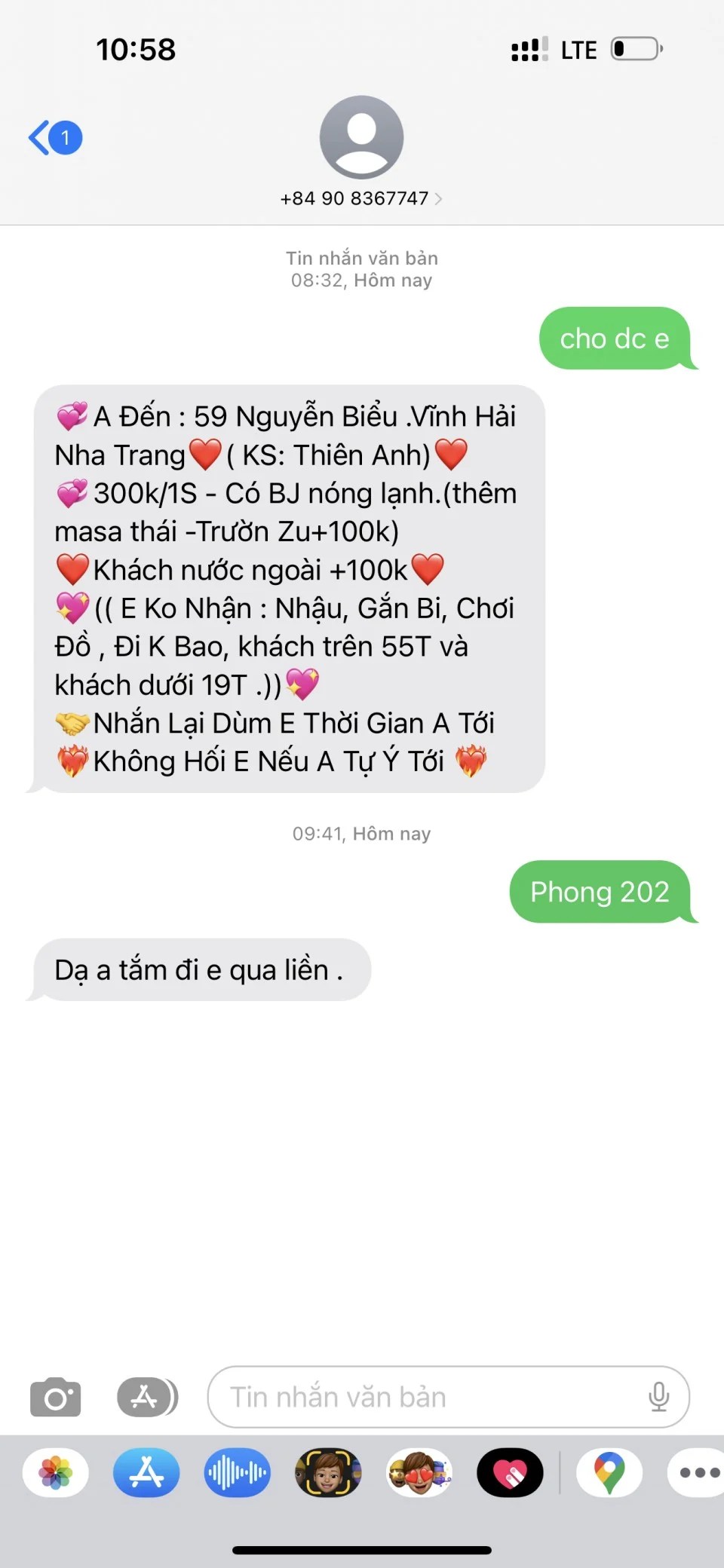Open the Memoji app in the drawer

[x=328, y=1472]
